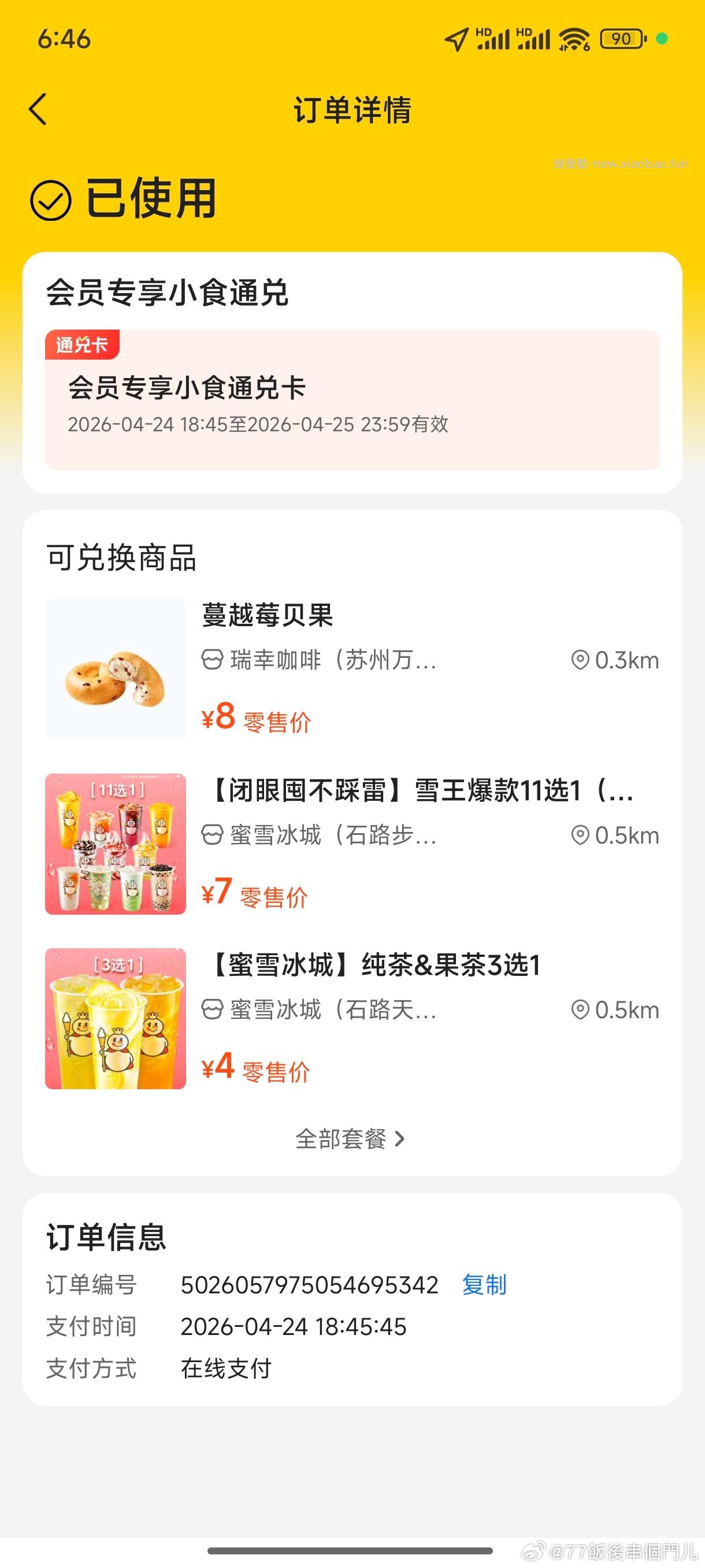Open the truncated title 雪王爆款11选1
This screenshot has width=705, height=1568.
pos(426,794)
